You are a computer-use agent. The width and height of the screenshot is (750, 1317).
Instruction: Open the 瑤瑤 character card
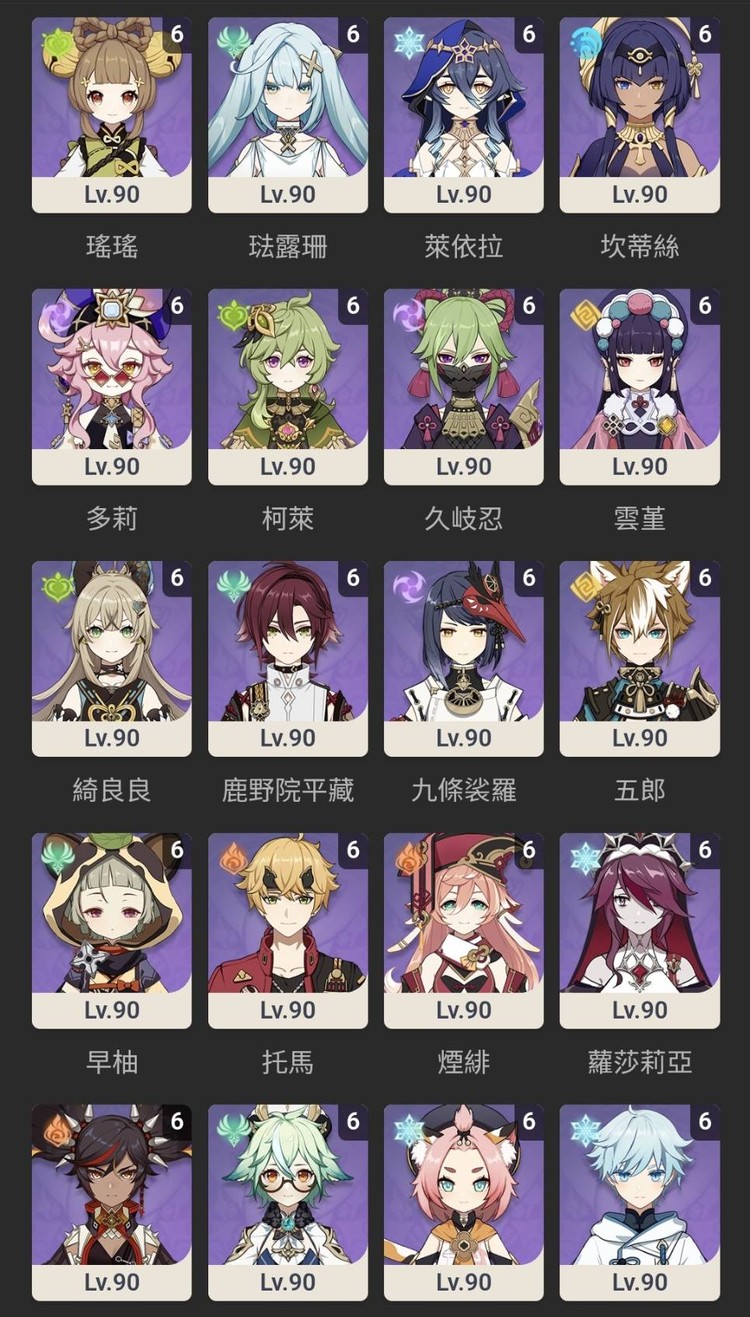(x=112, y=115)
